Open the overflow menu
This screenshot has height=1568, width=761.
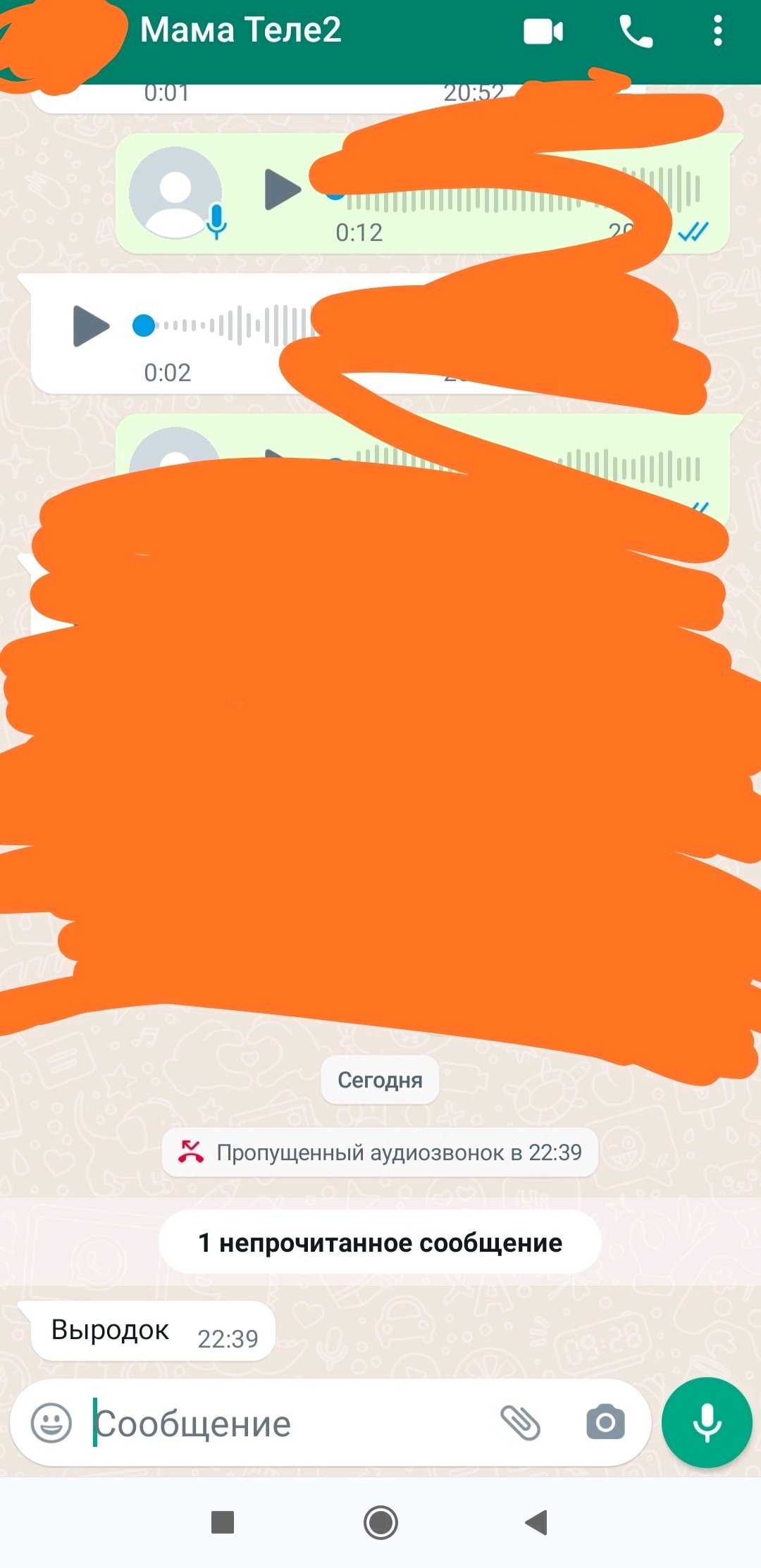[717, 32]
